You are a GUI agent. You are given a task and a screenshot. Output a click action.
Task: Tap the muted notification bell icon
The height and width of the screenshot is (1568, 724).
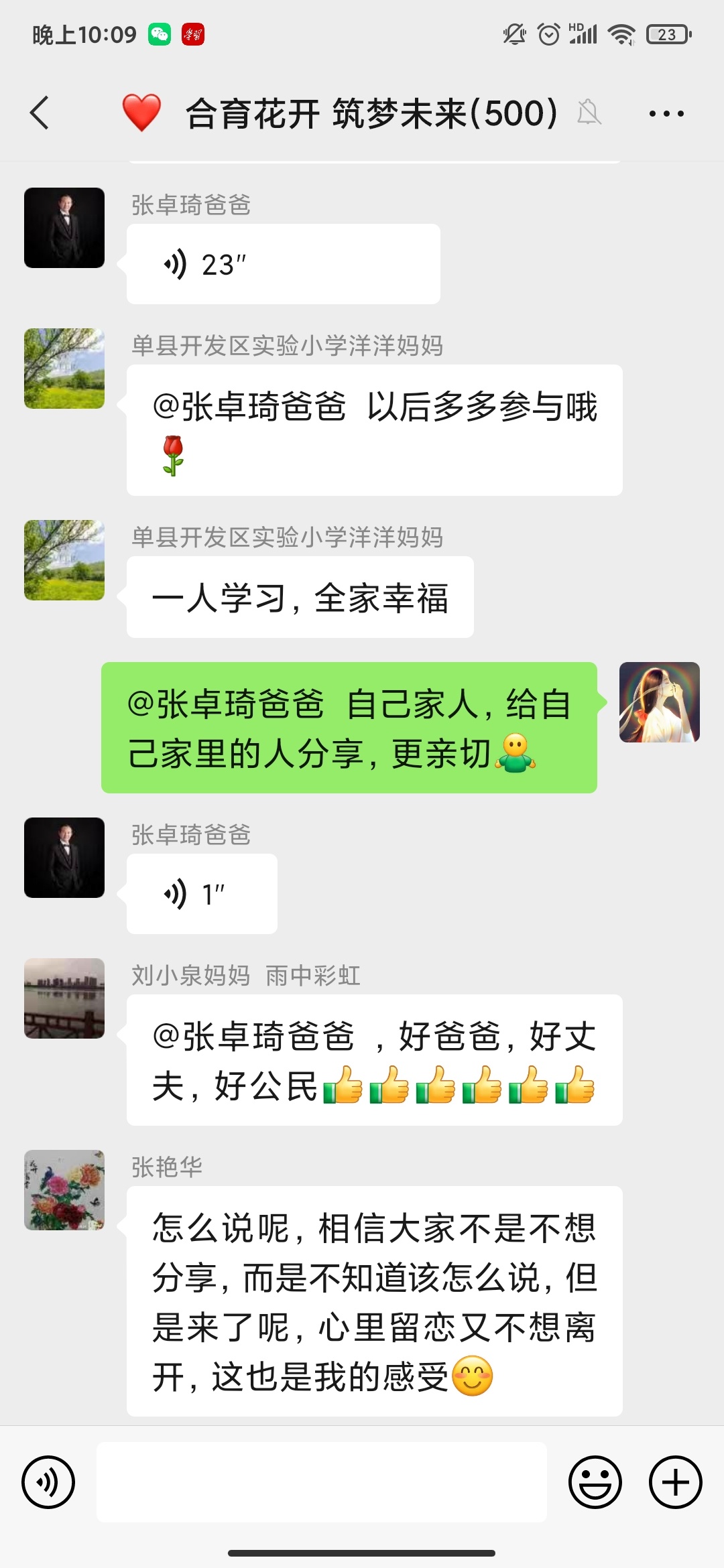click(589, 114)
